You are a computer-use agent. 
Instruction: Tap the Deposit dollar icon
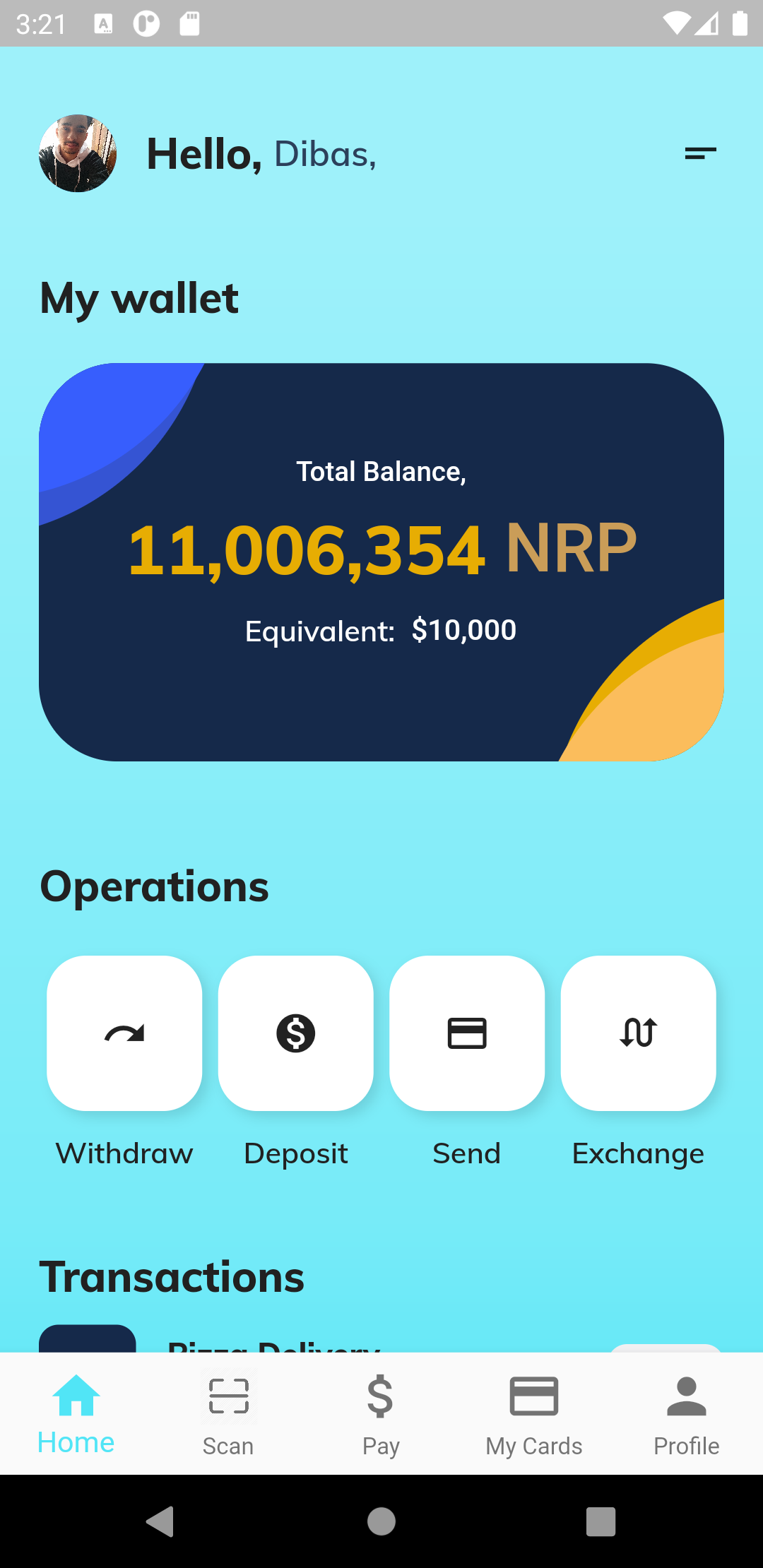[x=296, y=1033]
